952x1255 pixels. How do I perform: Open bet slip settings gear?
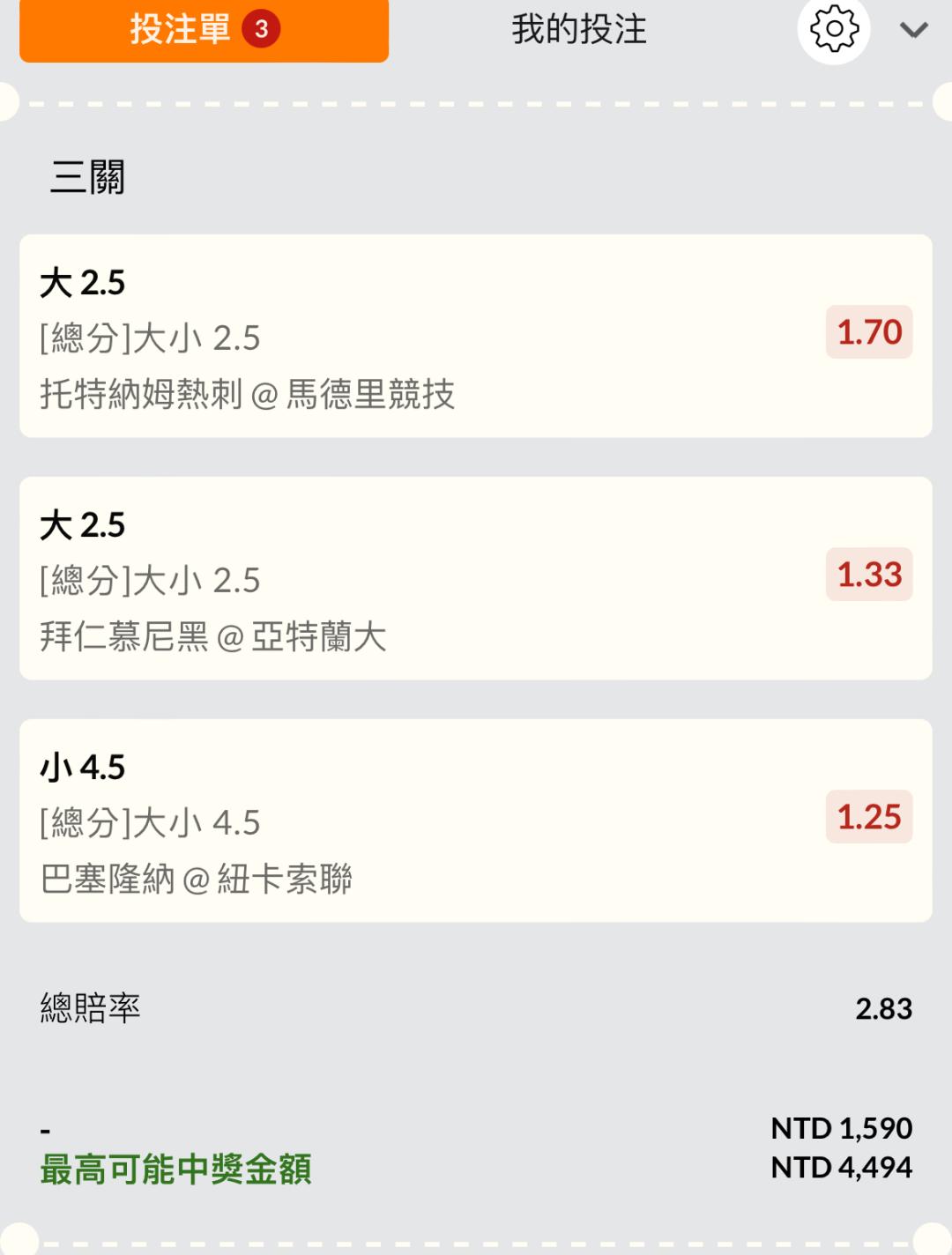[833, 30]
